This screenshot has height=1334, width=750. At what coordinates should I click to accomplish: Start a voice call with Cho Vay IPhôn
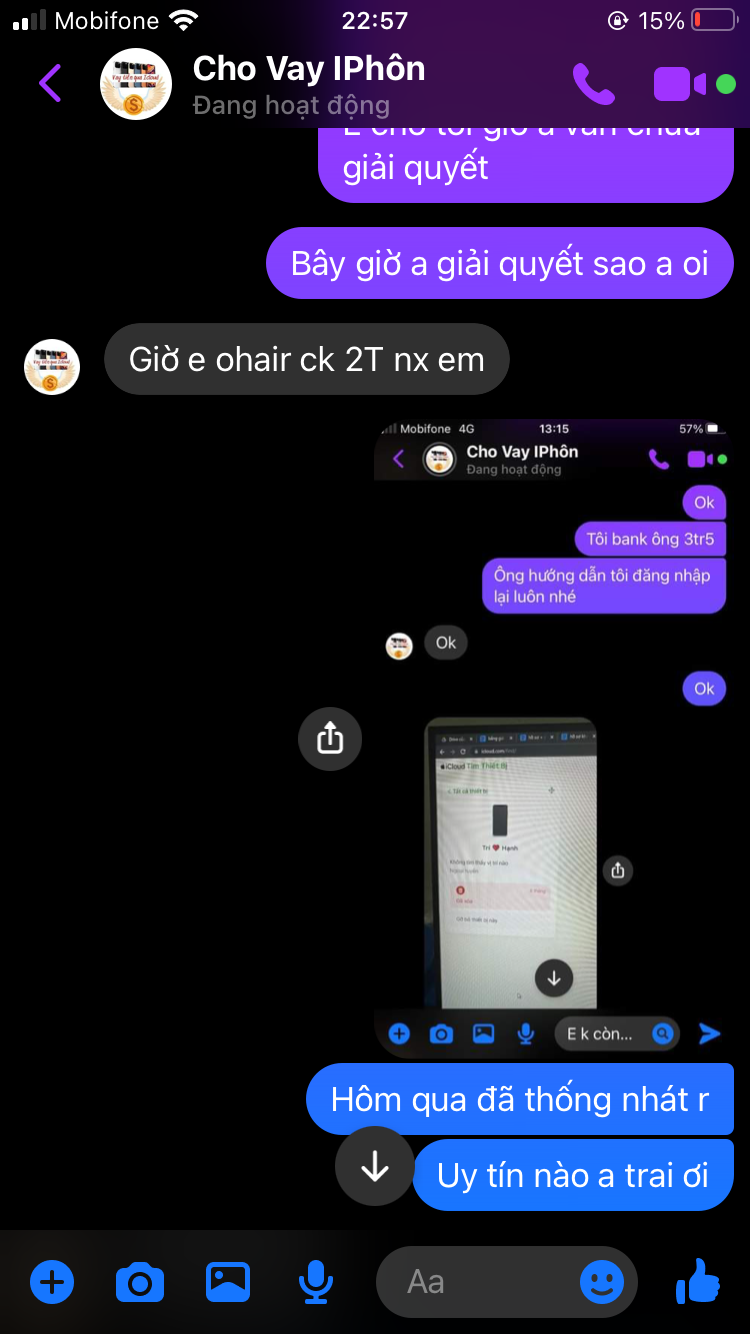pyautogui.click(x=593, y=84)
